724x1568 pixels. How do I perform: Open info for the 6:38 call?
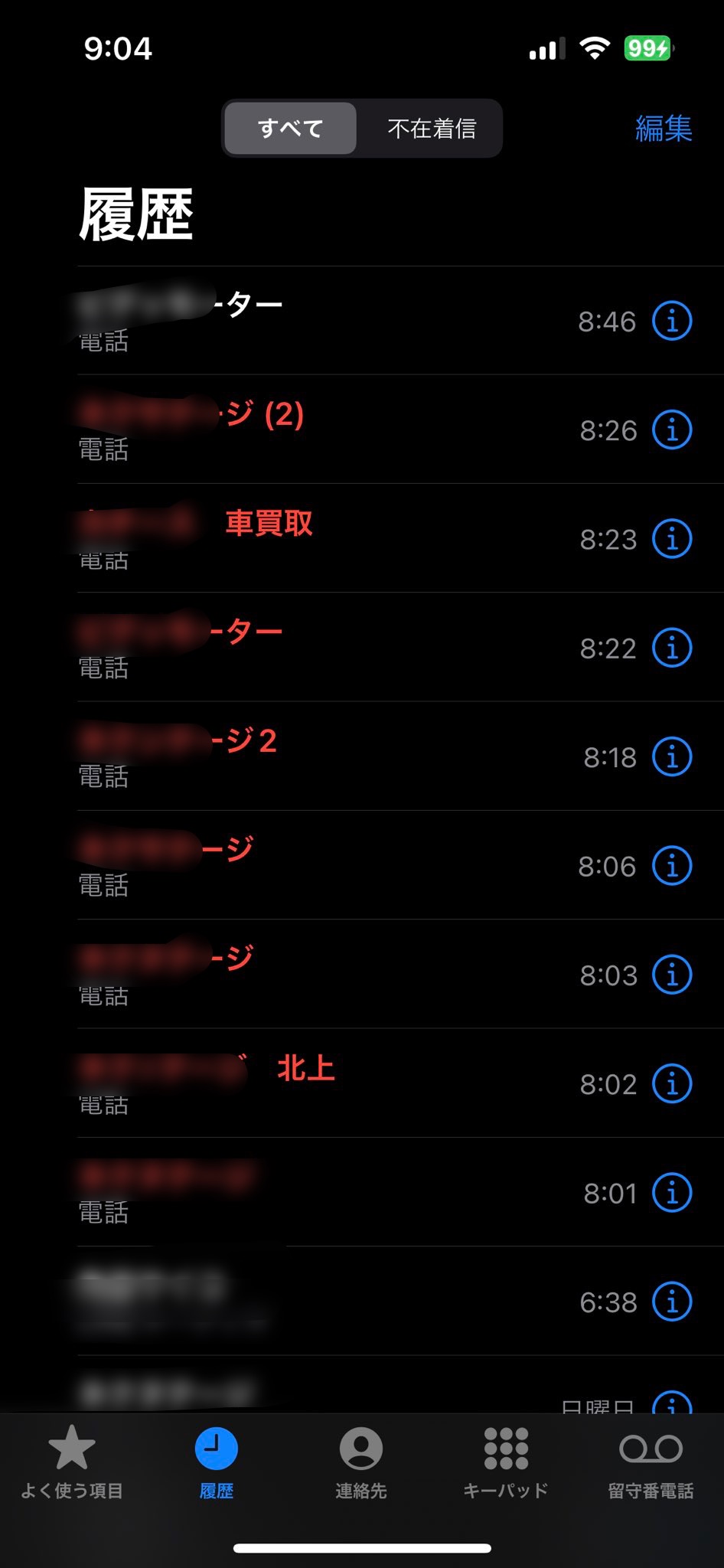[671, 1302]
